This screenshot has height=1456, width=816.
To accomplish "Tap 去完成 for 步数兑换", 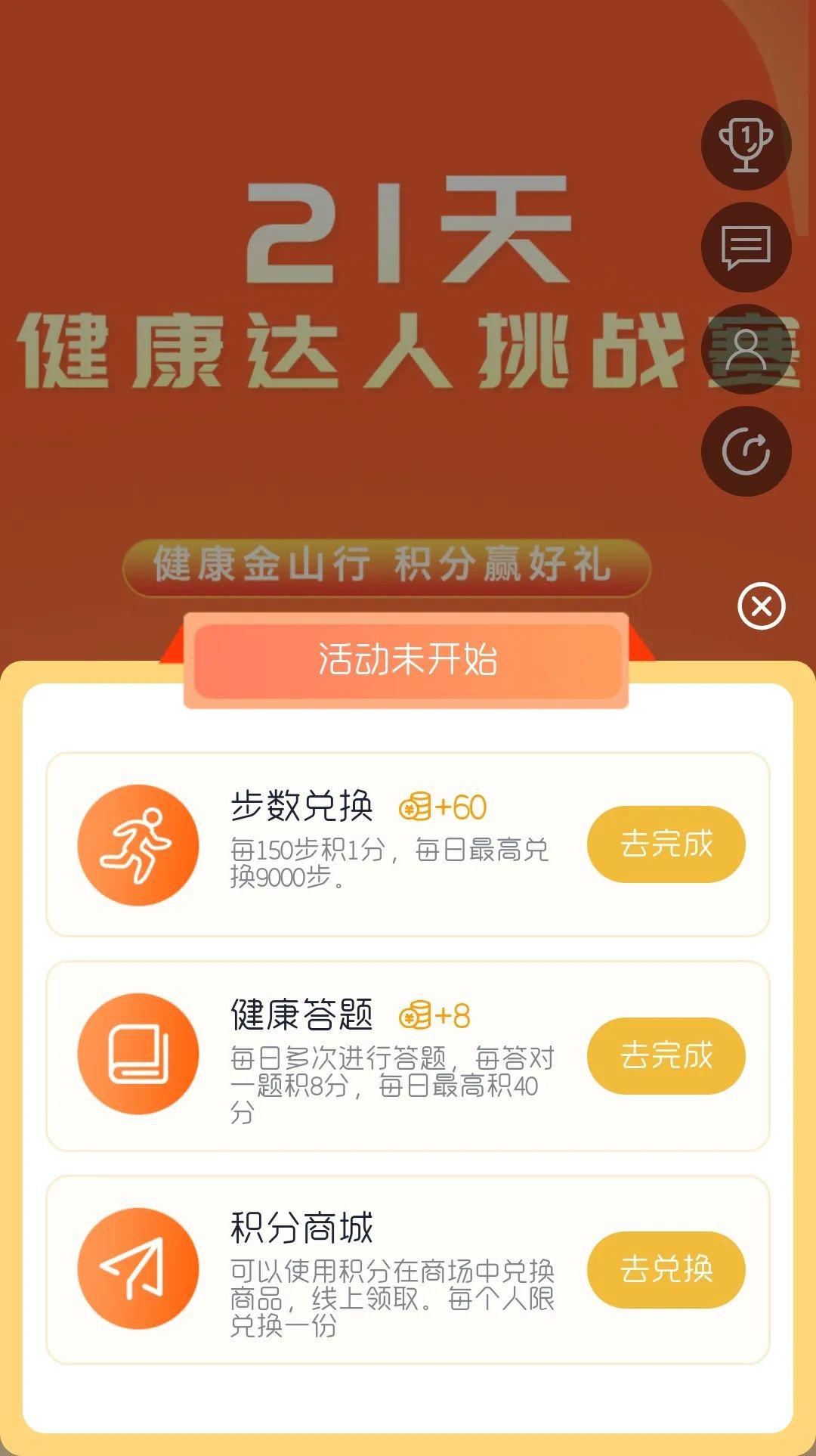I will click(666, 844).
